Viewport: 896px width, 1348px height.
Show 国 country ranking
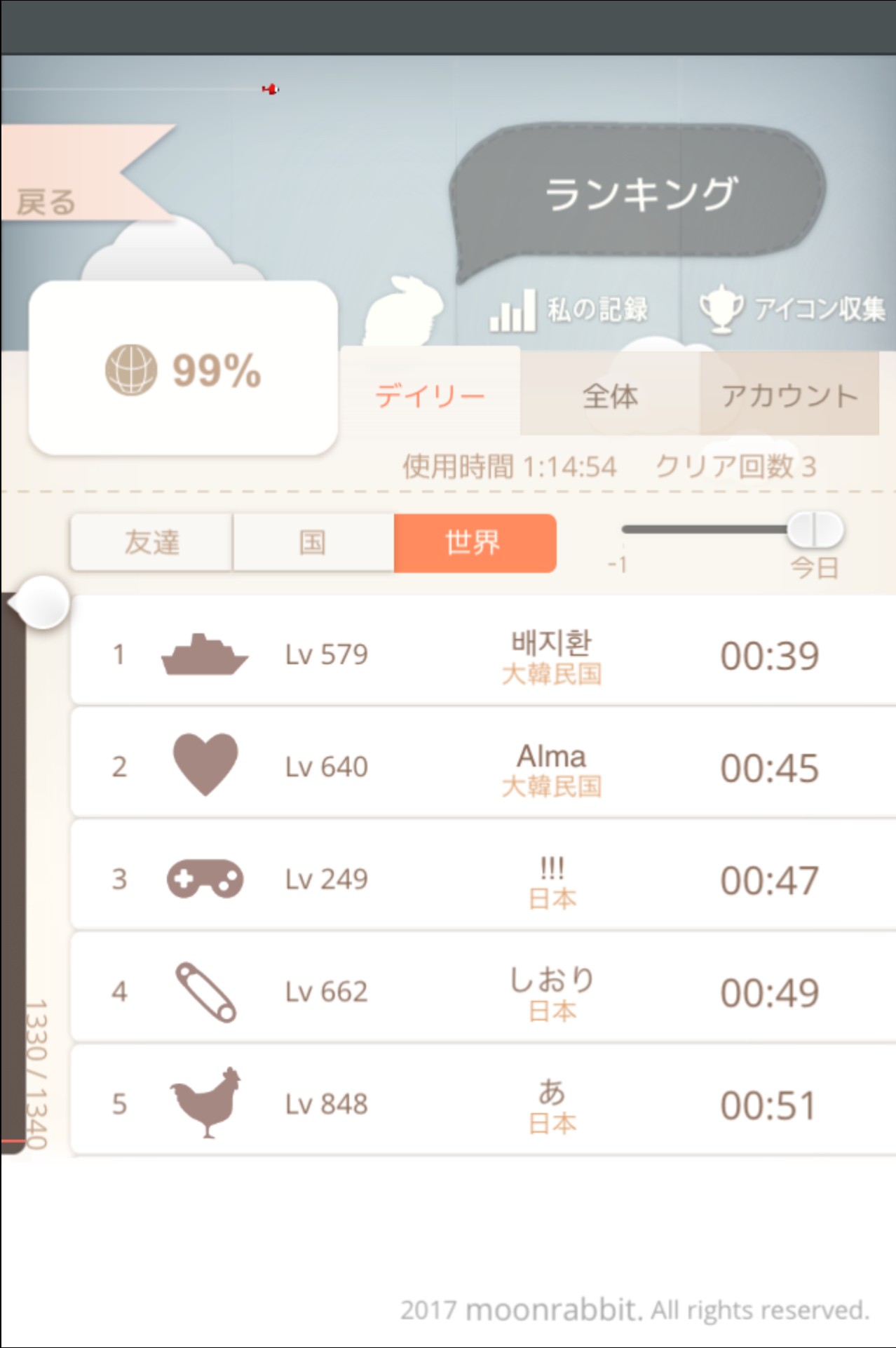[x=313, y=543]
